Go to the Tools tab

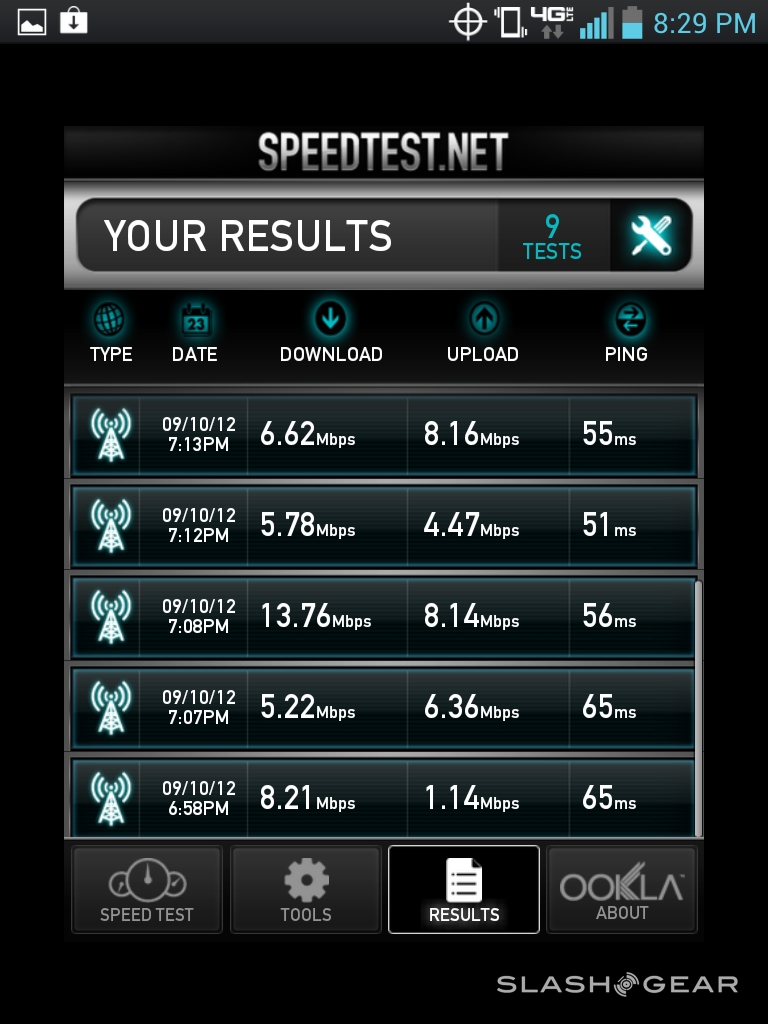tap(306, 889)
